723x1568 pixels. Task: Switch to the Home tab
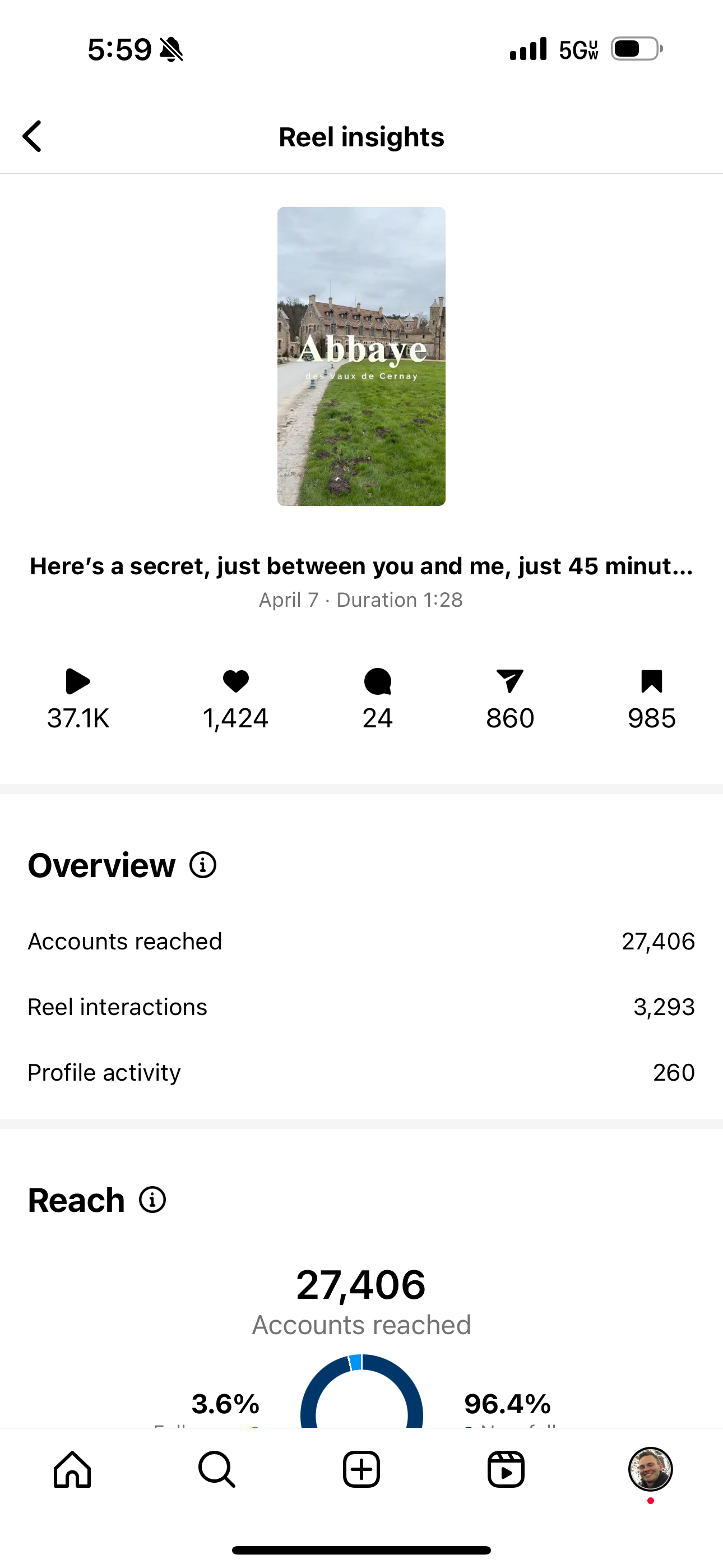tap(72, 1469)
